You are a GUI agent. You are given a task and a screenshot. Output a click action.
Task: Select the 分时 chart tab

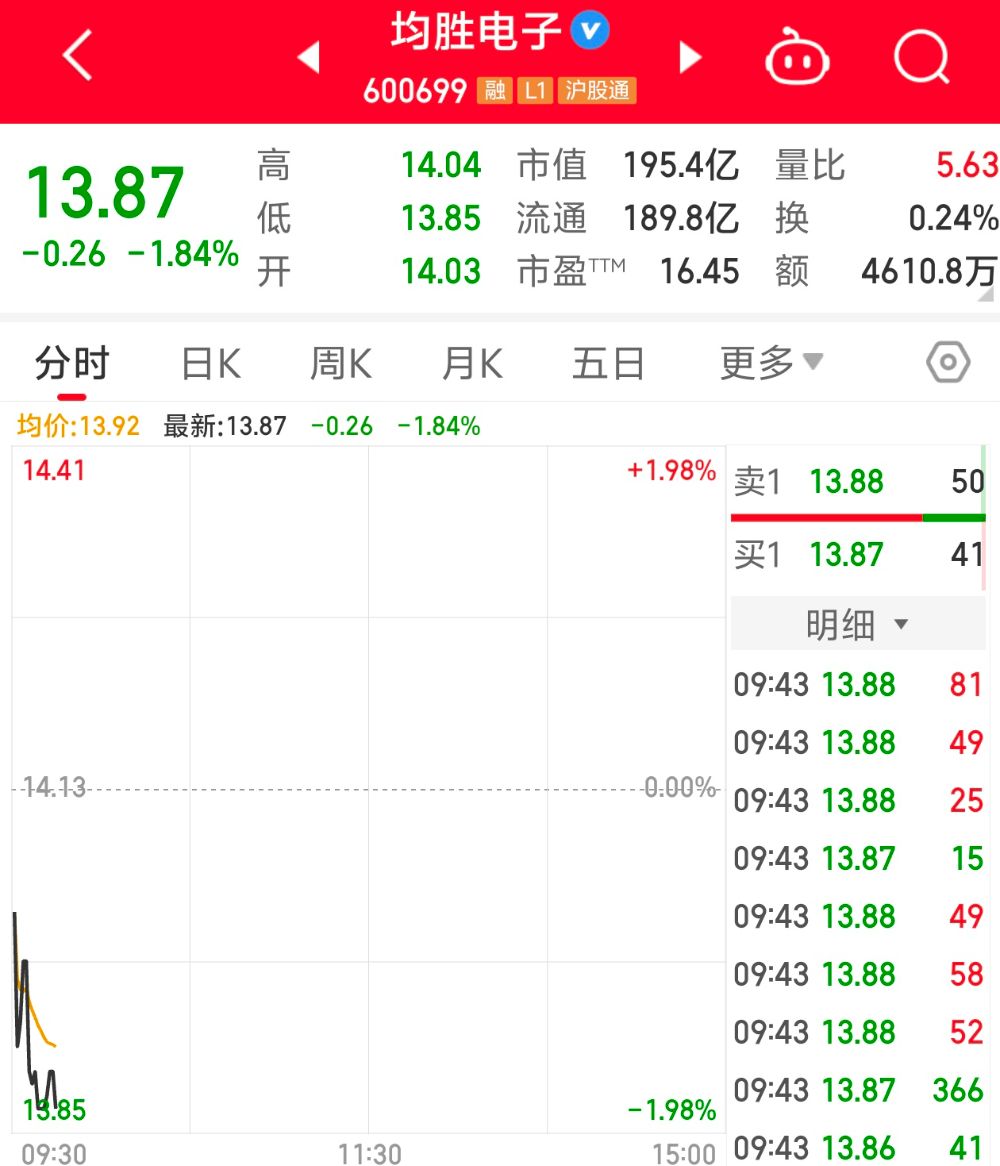(71, 364)
